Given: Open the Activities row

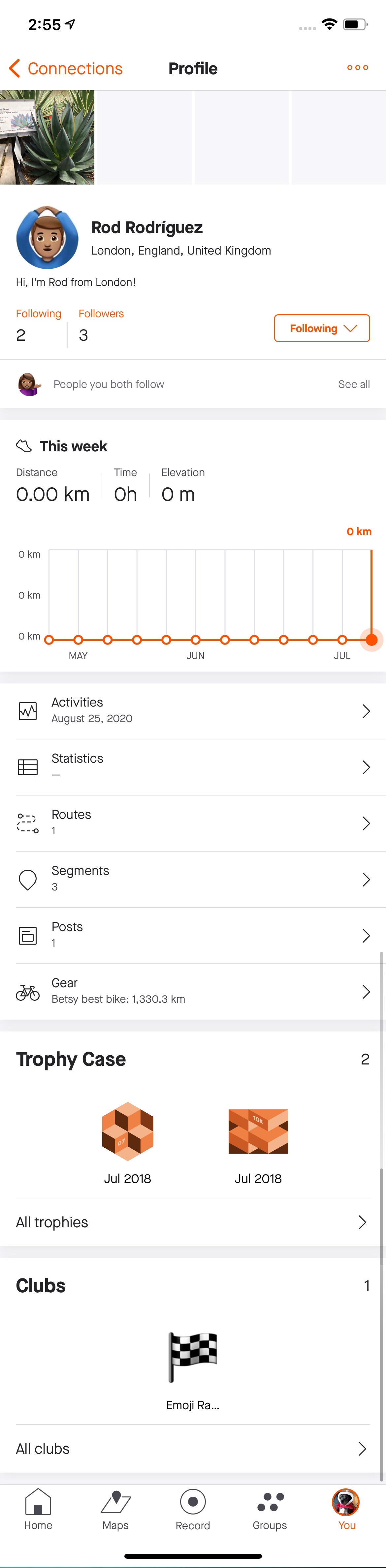Looking at the screenshot, I should point(193,710).
